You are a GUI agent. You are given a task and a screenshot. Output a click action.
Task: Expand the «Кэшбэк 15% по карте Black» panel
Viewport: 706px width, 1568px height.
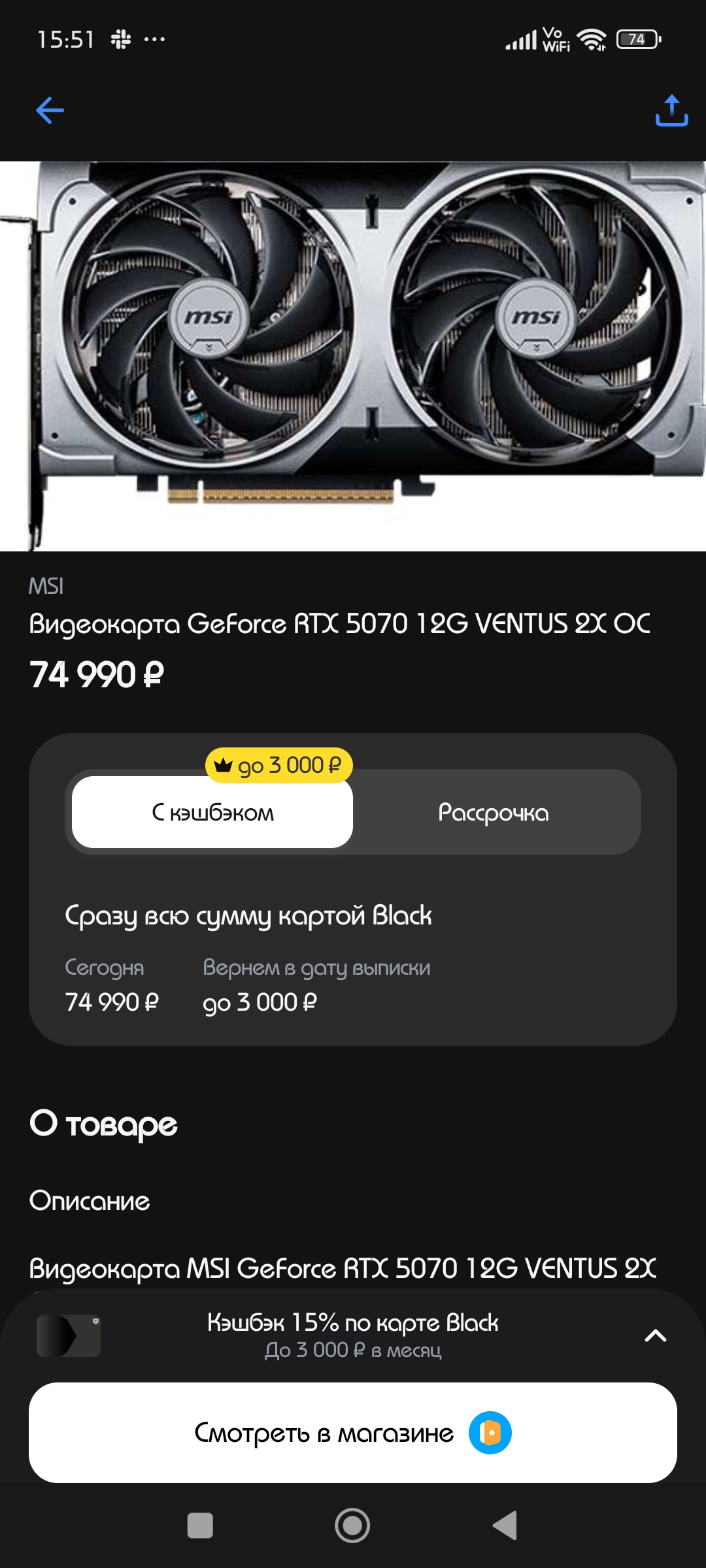[655, 1335]
